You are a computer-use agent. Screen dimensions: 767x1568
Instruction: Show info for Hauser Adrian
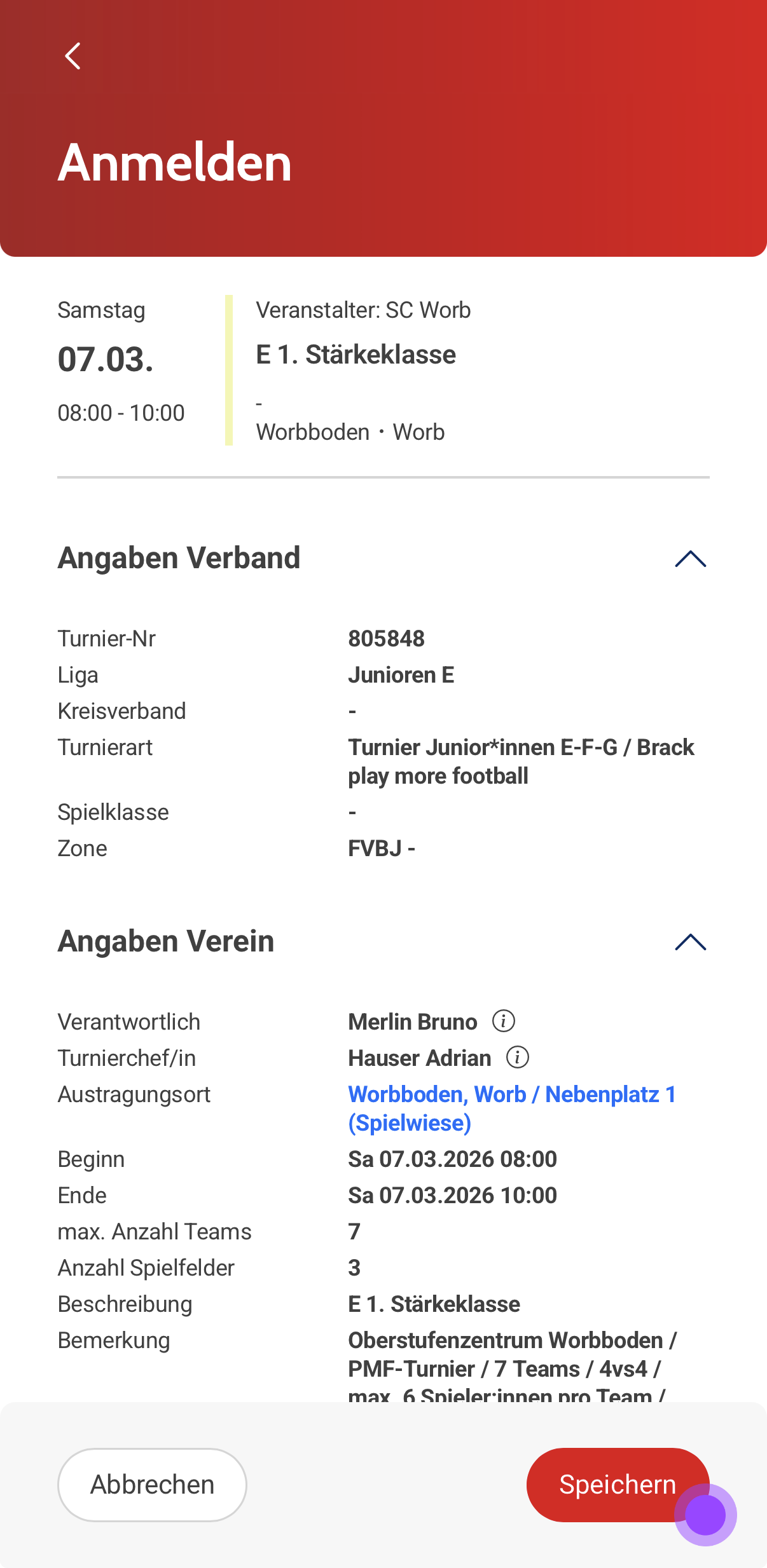click(x=518, y=1058)
